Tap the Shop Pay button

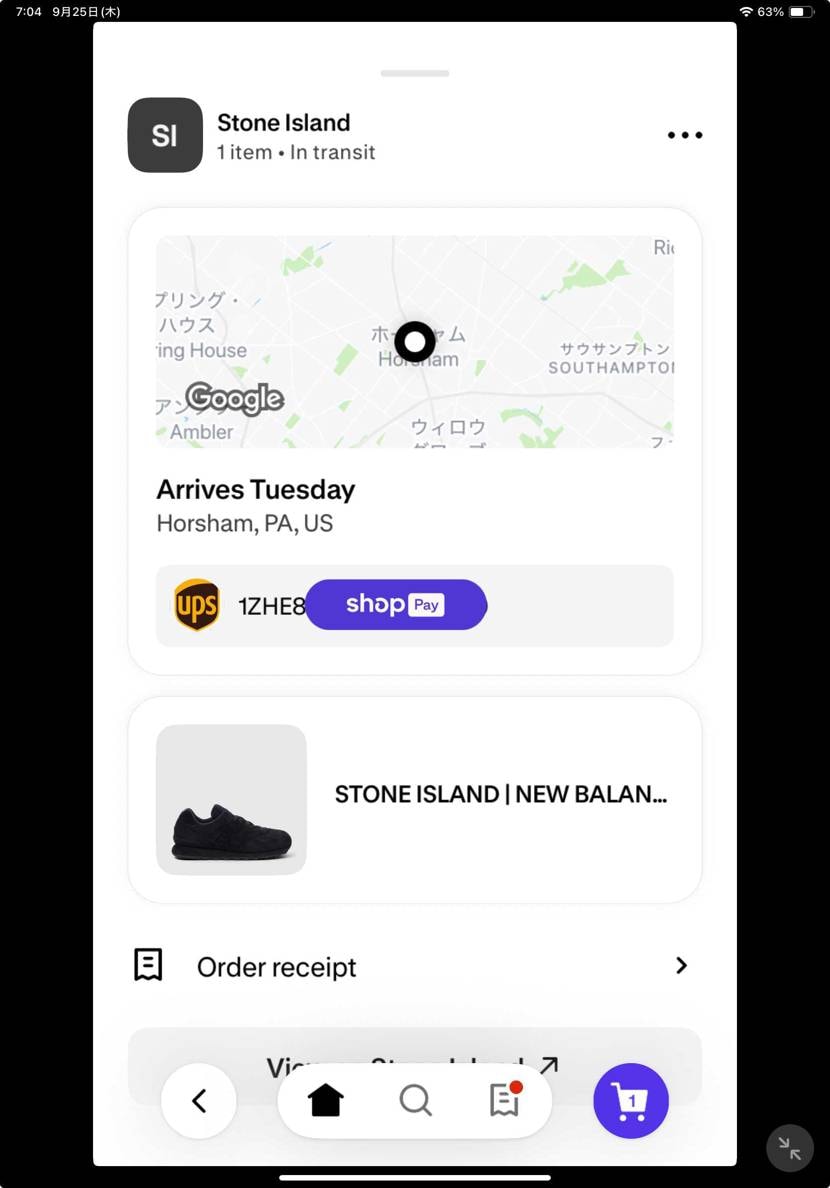coord(396,605)
